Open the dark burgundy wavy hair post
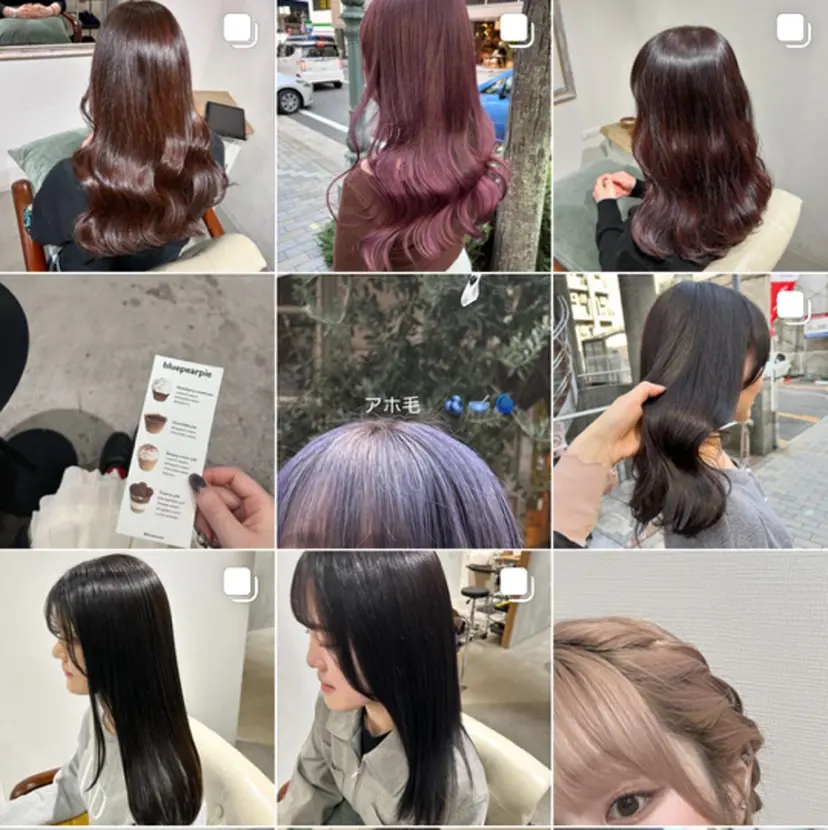Image resolution: width=828 pixels, height=830 pixels. click(690, 136)
